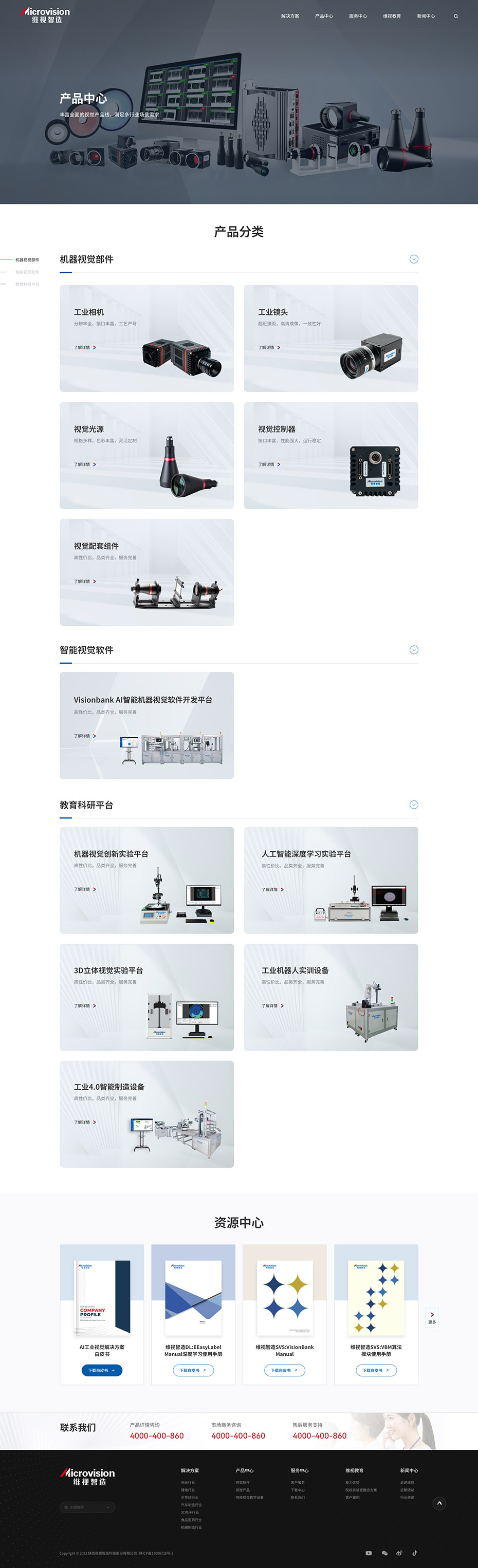
Task: Collapse the 机器视觉部件 section chevron
Action: tap(413, 259)
